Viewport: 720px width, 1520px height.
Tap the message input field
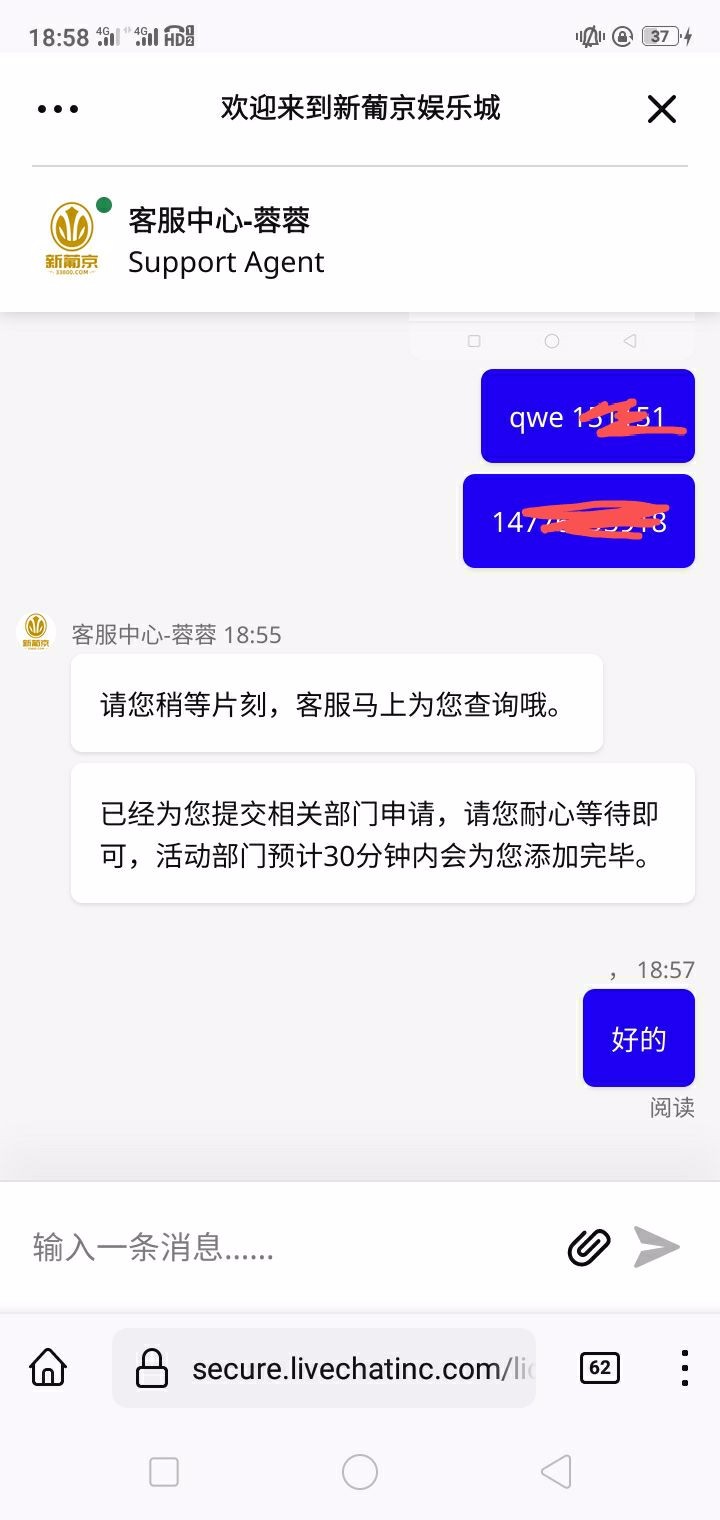point(290,1247)
